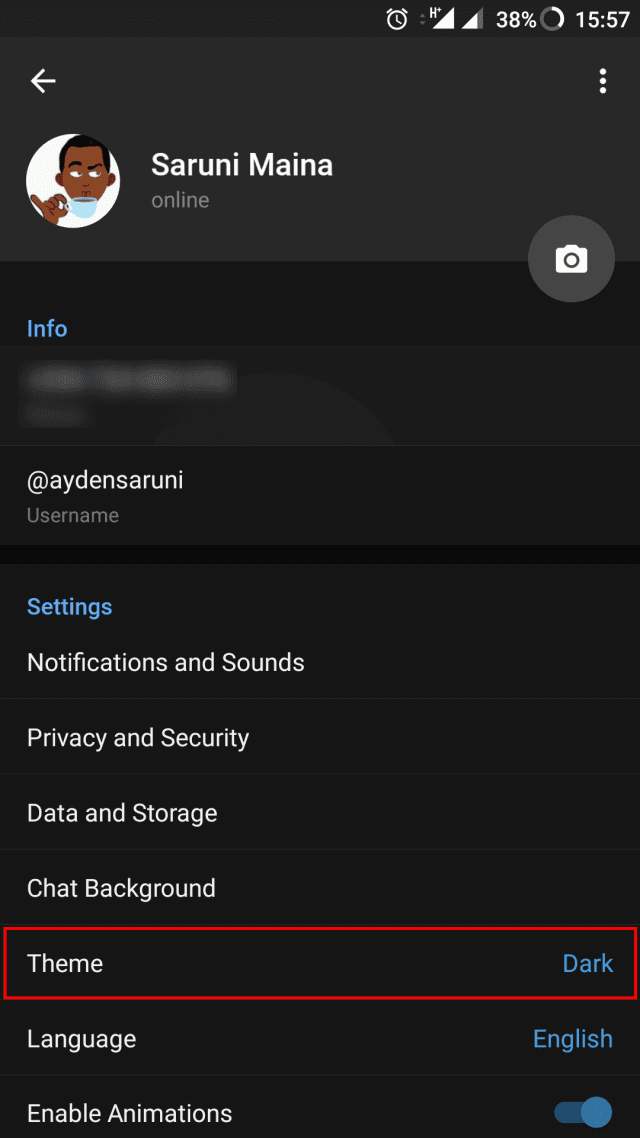Image resolution: width=640 pixels, height=1138 pixels.
Task: Open Notifications and Sounds settings
Action: pos(320,662)
